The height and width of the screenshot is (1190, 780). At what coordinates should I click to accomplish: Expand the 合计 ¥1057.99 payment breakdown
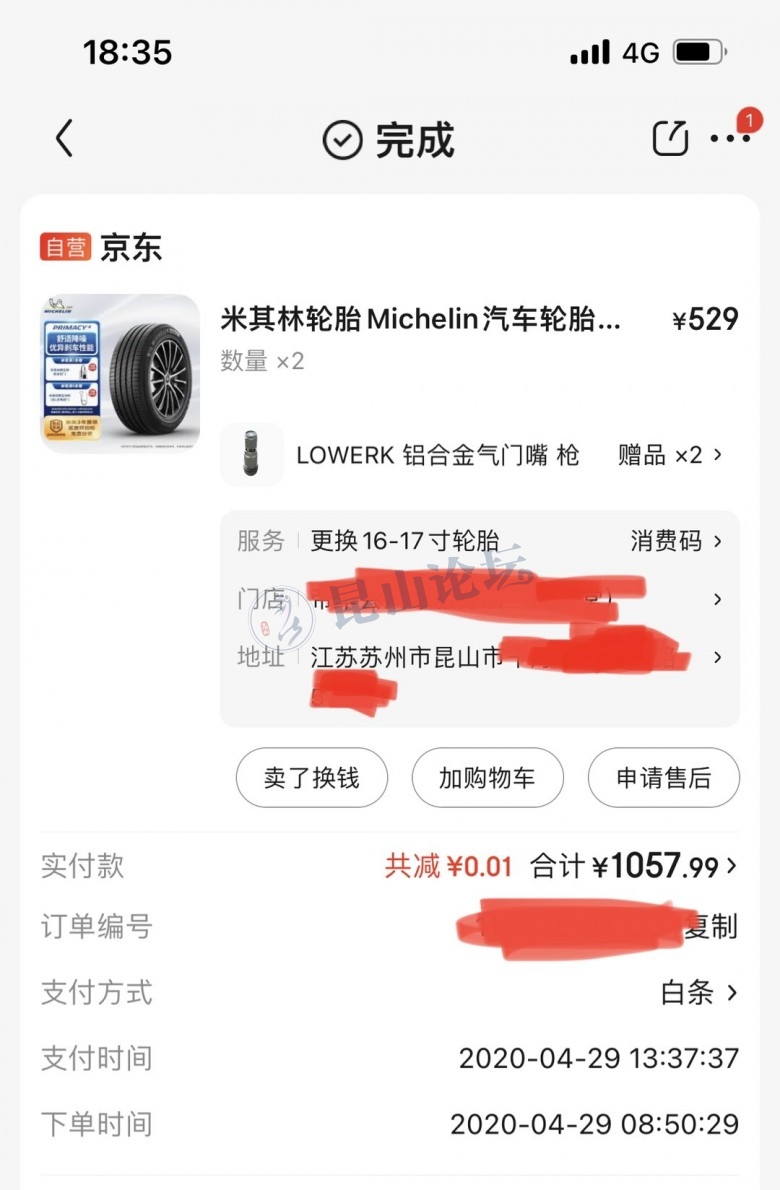click(x=635, y=866)
